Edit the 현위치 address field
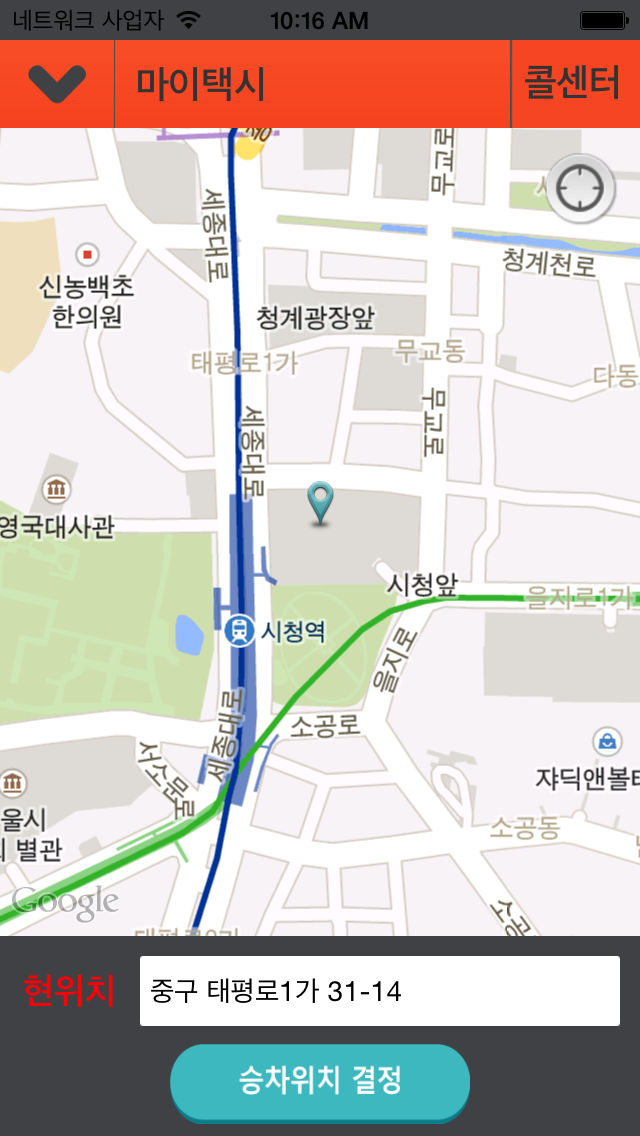Image resolution: width=640 pixels, height=1136 pixels. (x=379, y=991)
